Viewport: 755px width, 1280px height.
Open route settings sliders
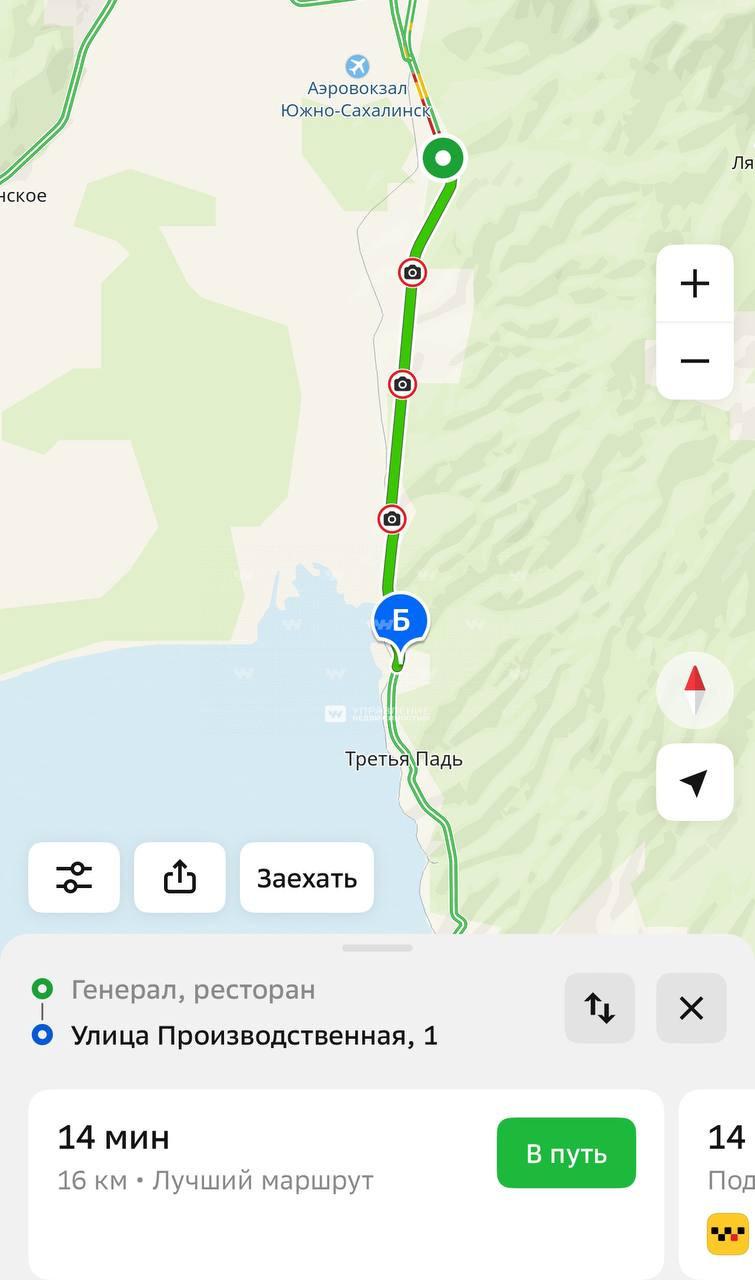click(x=74, y=878)
